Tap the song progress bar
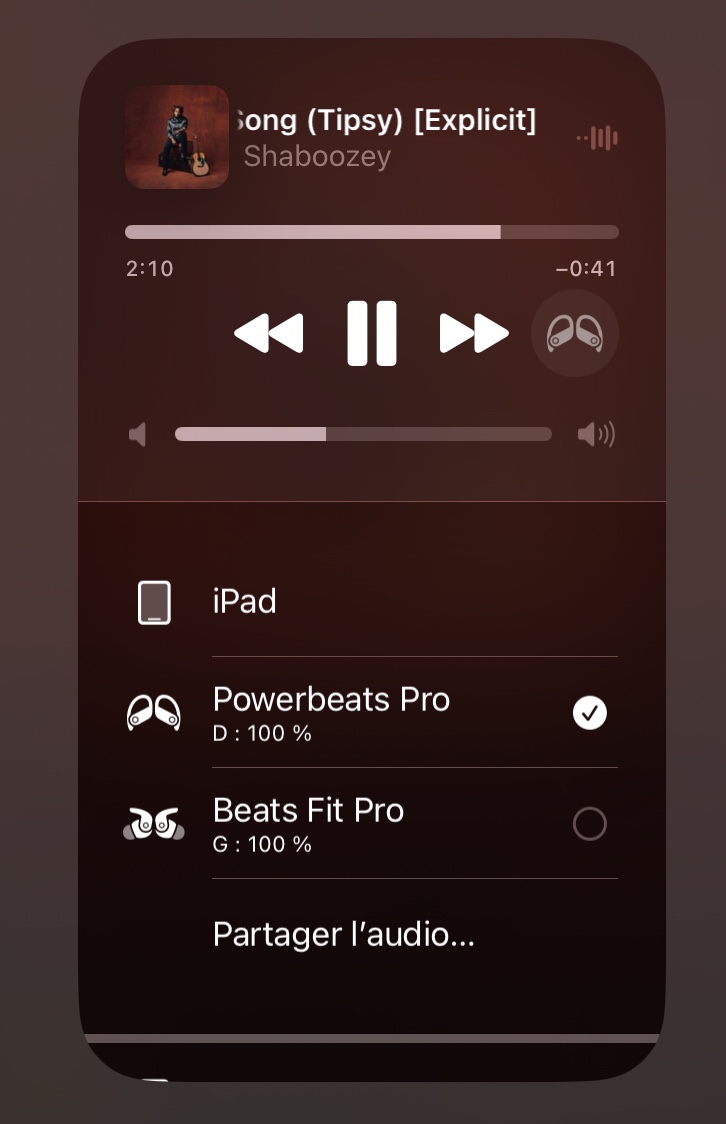The height and width of the screenshot is (1124, 726). (371, 232)
